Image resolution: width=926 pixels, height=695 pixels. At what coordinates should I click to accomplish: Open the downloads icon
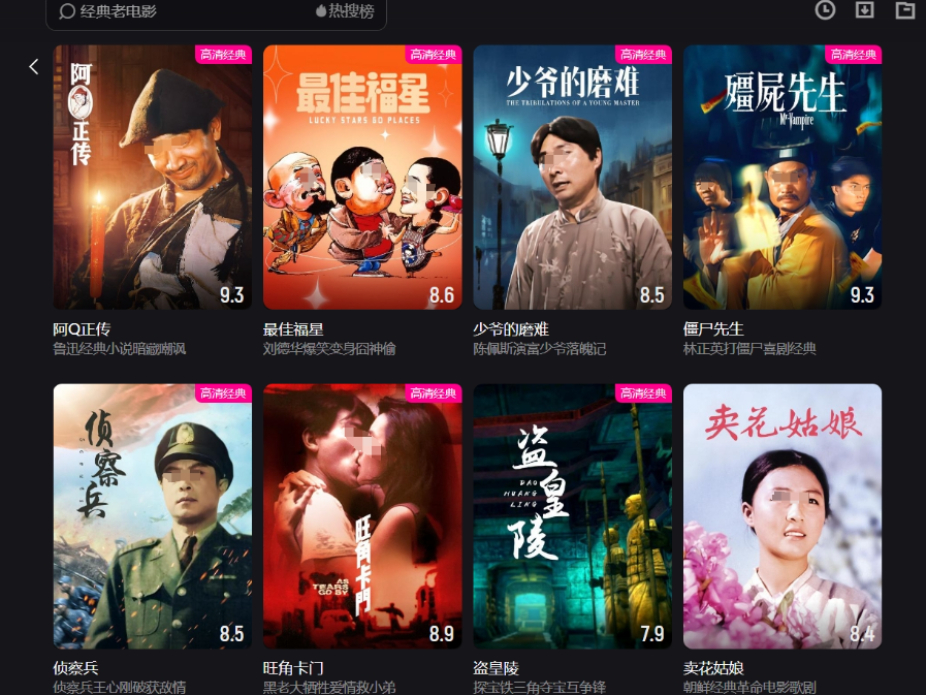tap(865, 10)
